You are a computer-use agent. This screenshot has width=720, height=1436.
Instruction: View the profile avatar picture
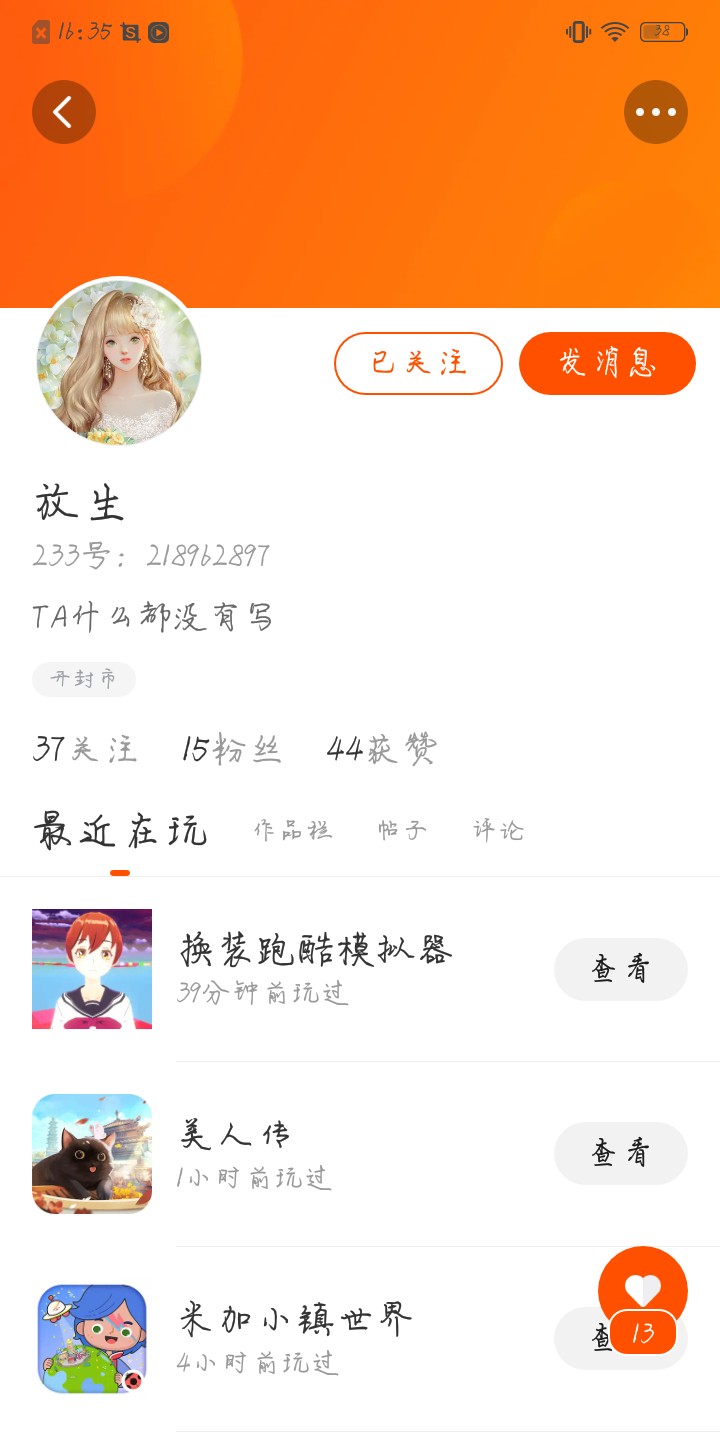pos(119,361)
